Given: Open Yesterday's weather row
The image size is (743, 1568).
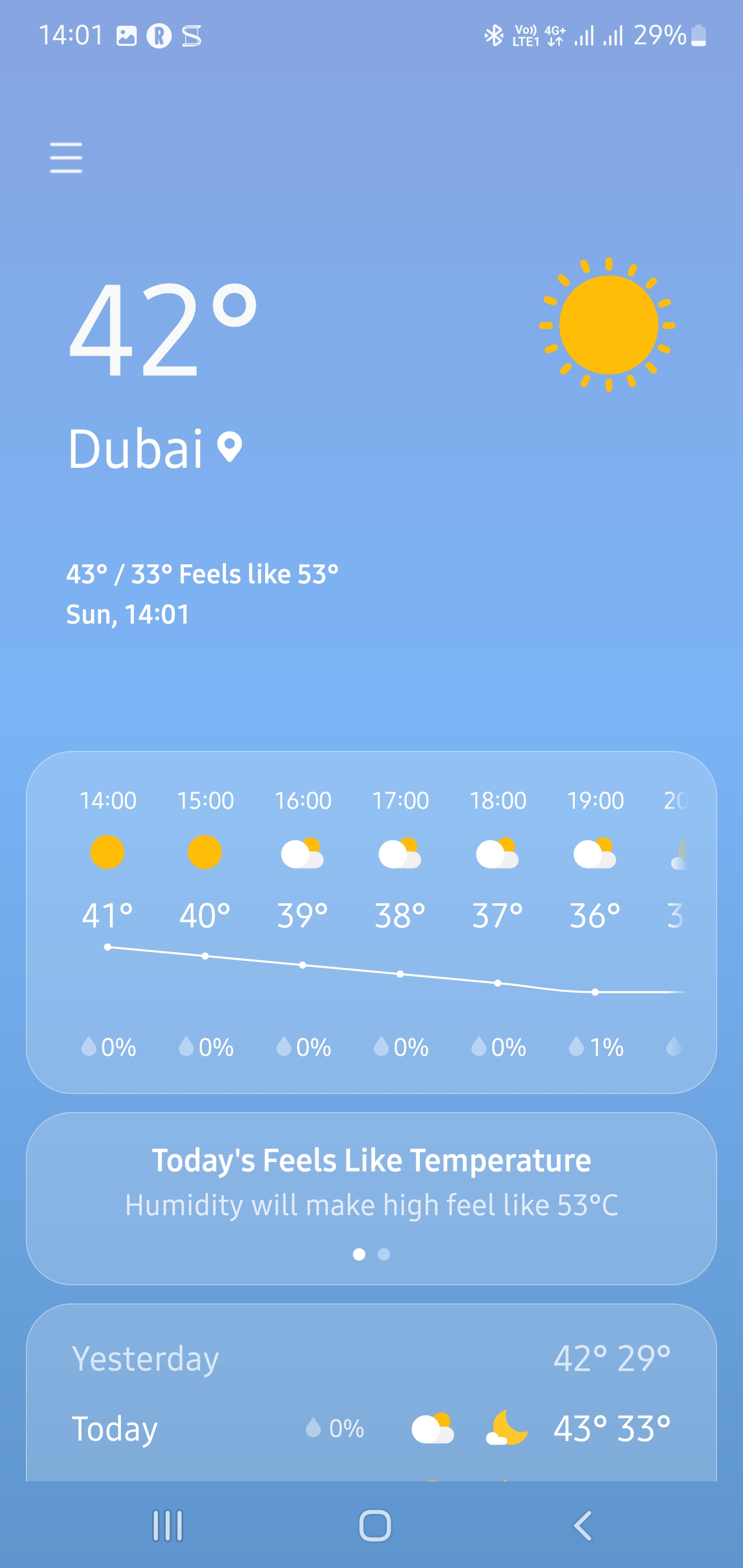Looking at the screenshot, I should (371, 1359).
